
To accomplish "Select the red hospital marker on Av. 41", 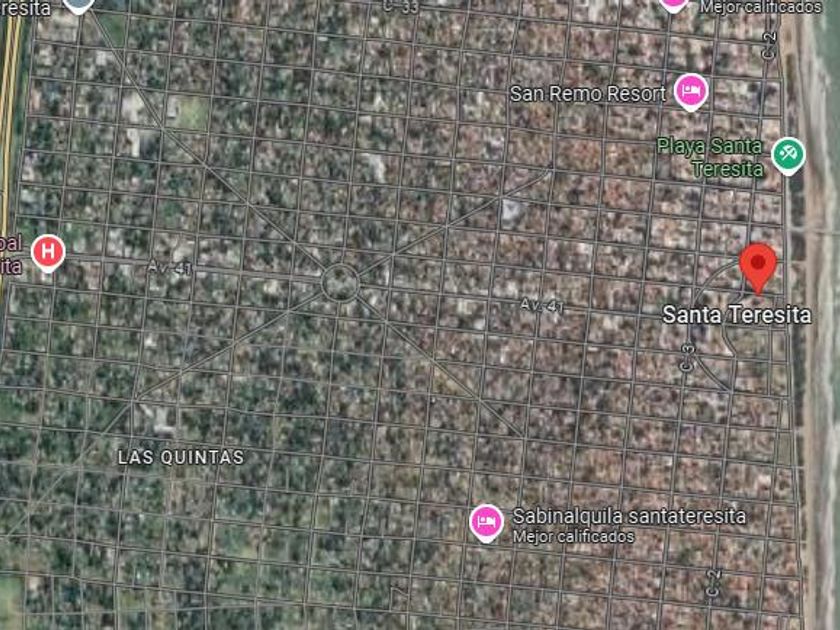I will (x=47, y=251).
